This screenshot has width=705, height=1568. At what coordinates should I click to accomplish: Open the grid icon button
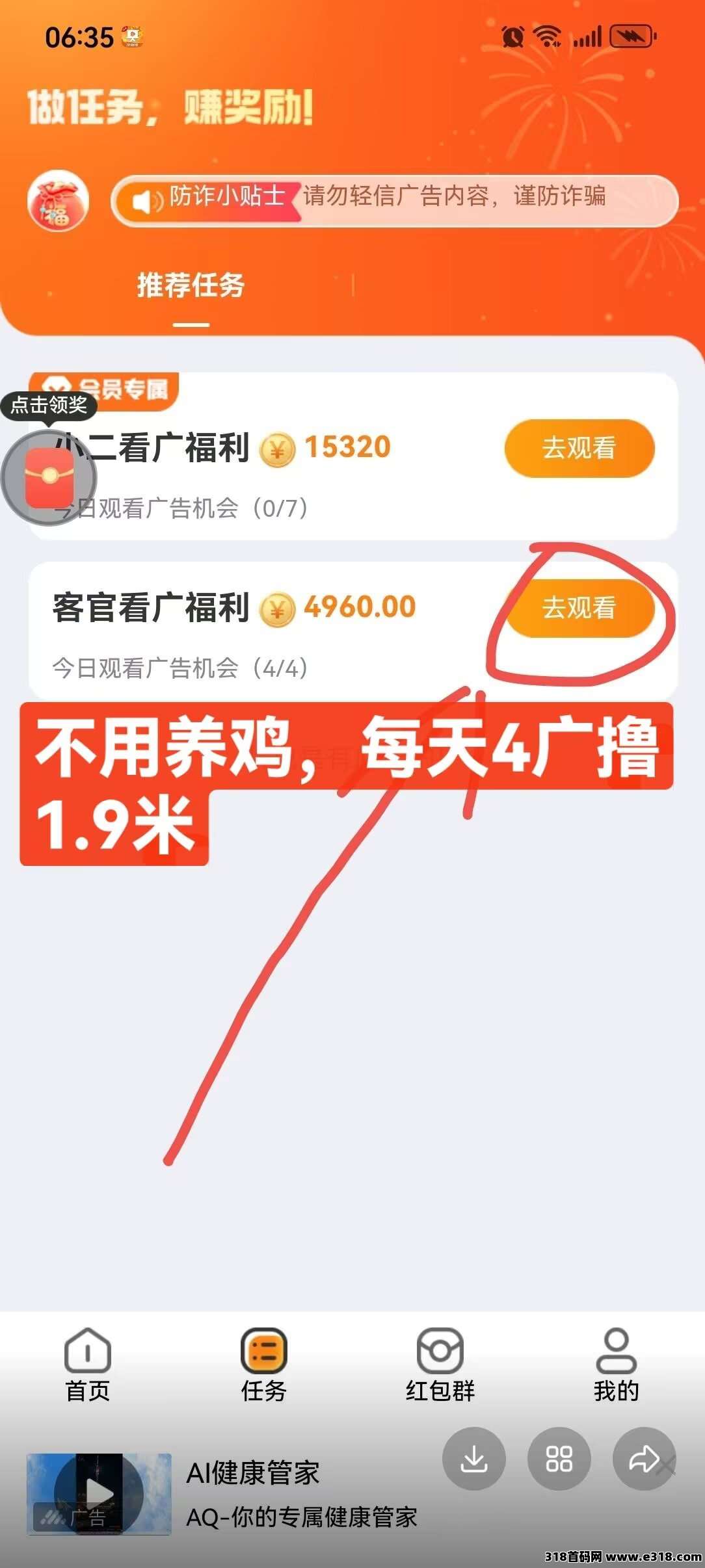click(x=559, y=1458)
